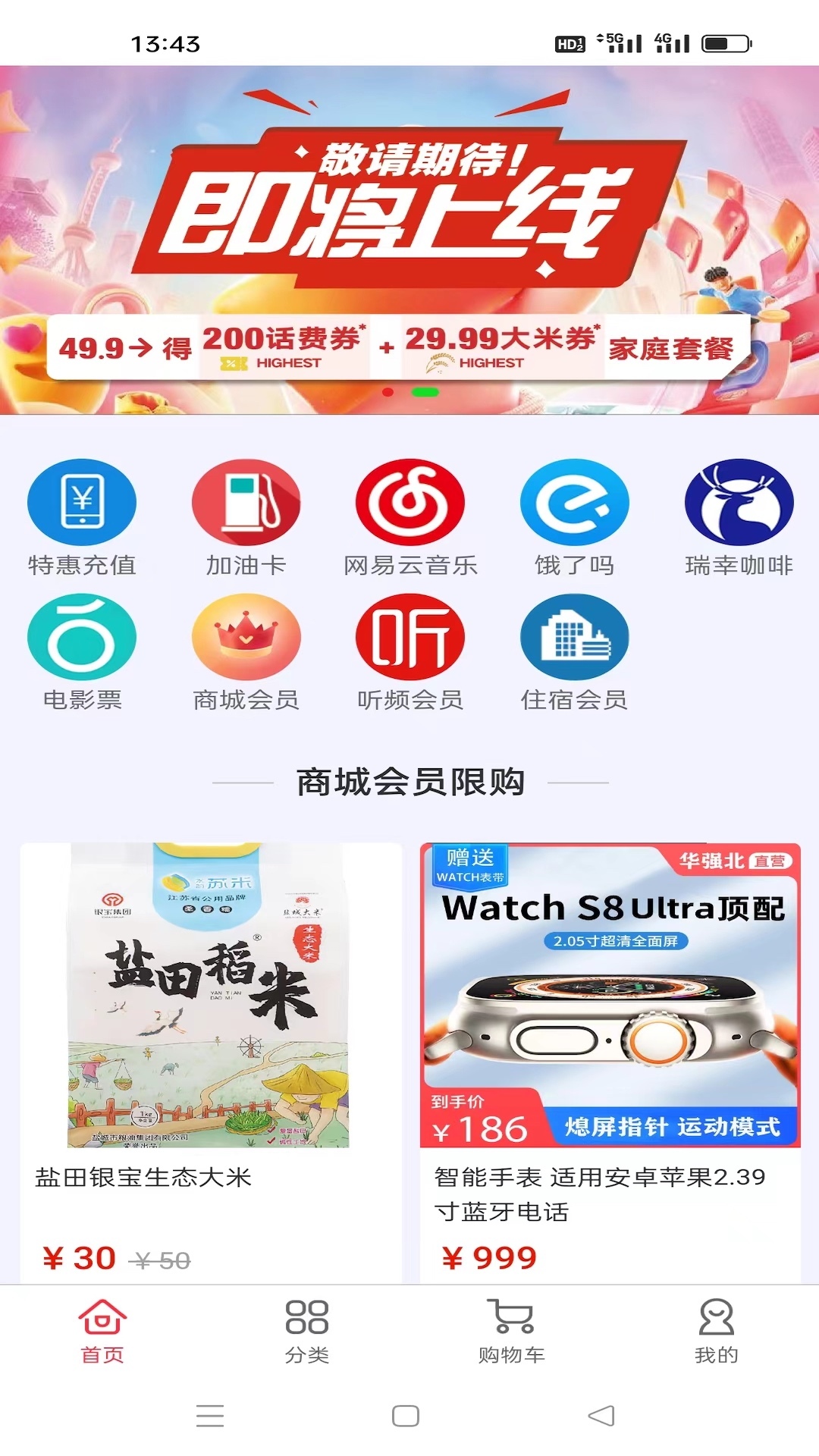The height and width of the screenshot is (1456, 819).
Task: Tap the system home button
Action: pos(406,1416)
